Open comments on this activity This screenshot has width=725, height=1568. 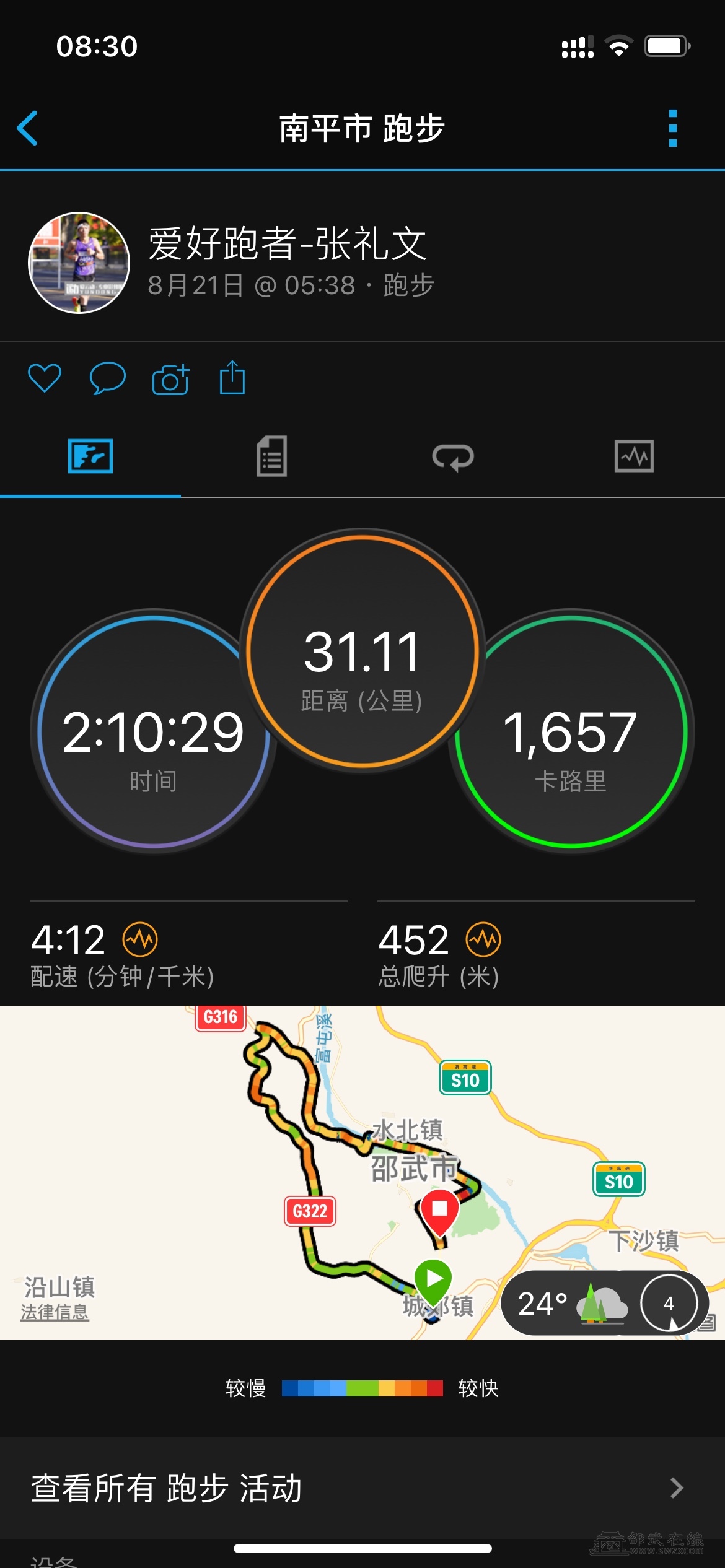pyautogui.click(x=107, y=378)
